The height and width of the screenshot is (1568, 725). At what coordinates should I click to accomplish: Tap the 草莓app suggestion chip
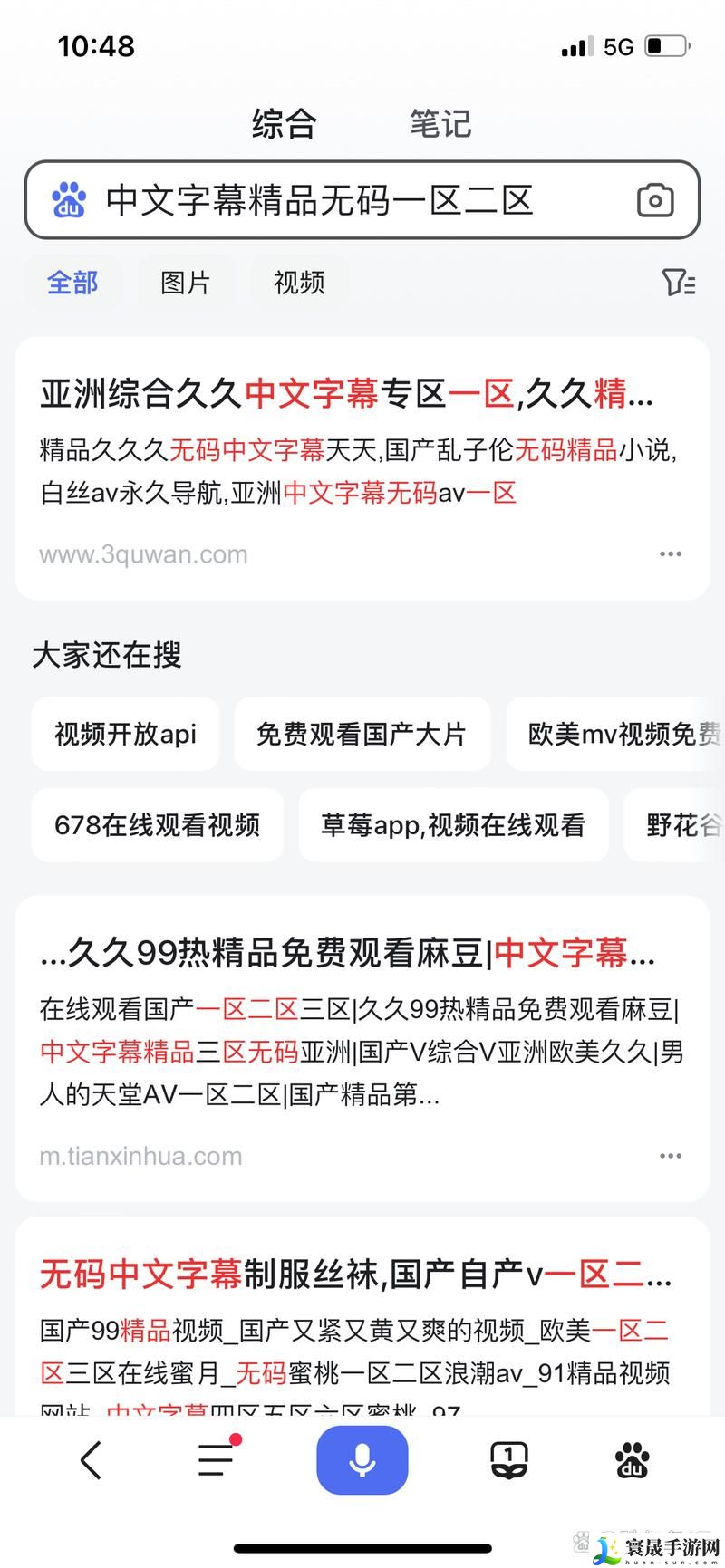(453, 825)
